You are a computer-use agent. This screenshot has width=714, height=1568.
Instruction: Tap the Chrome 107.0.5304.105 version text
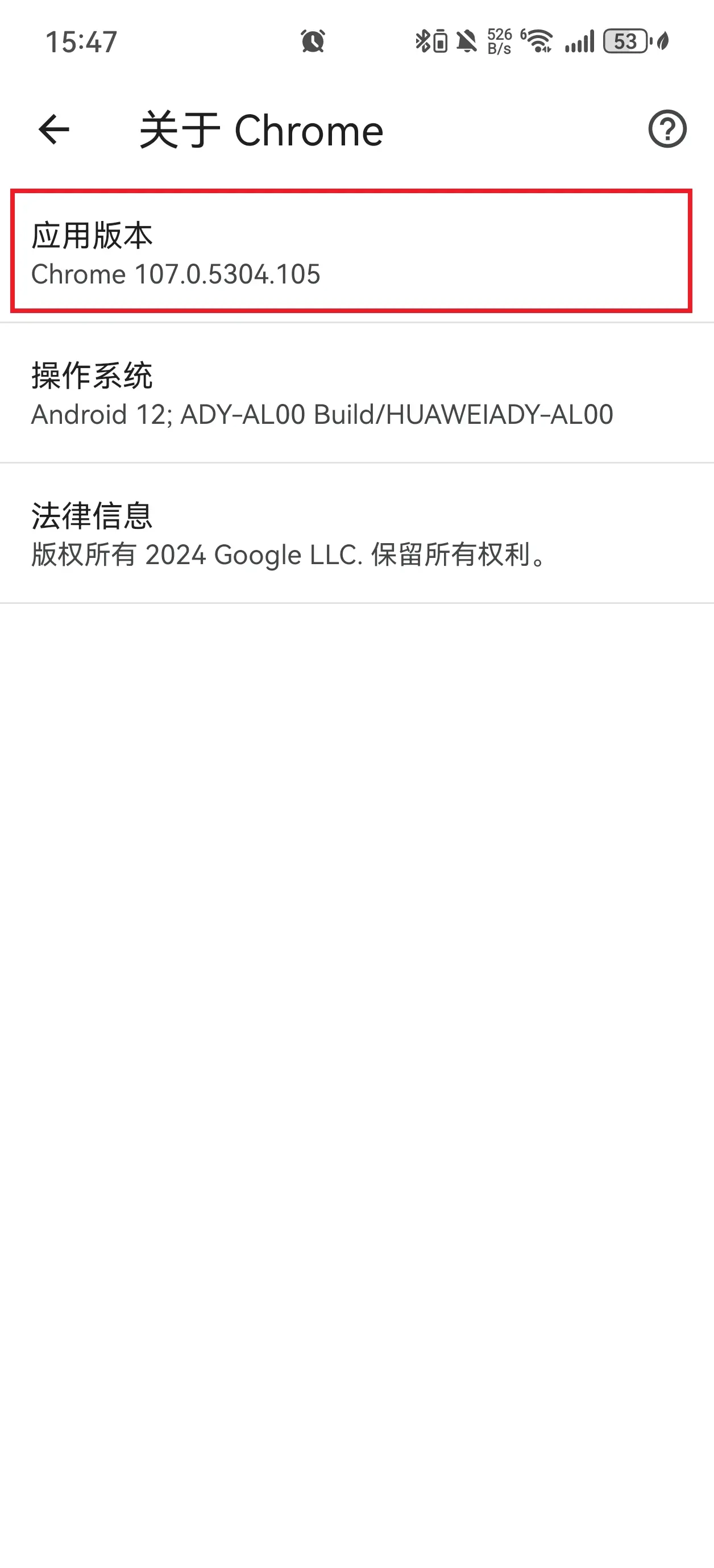[177, 274]
